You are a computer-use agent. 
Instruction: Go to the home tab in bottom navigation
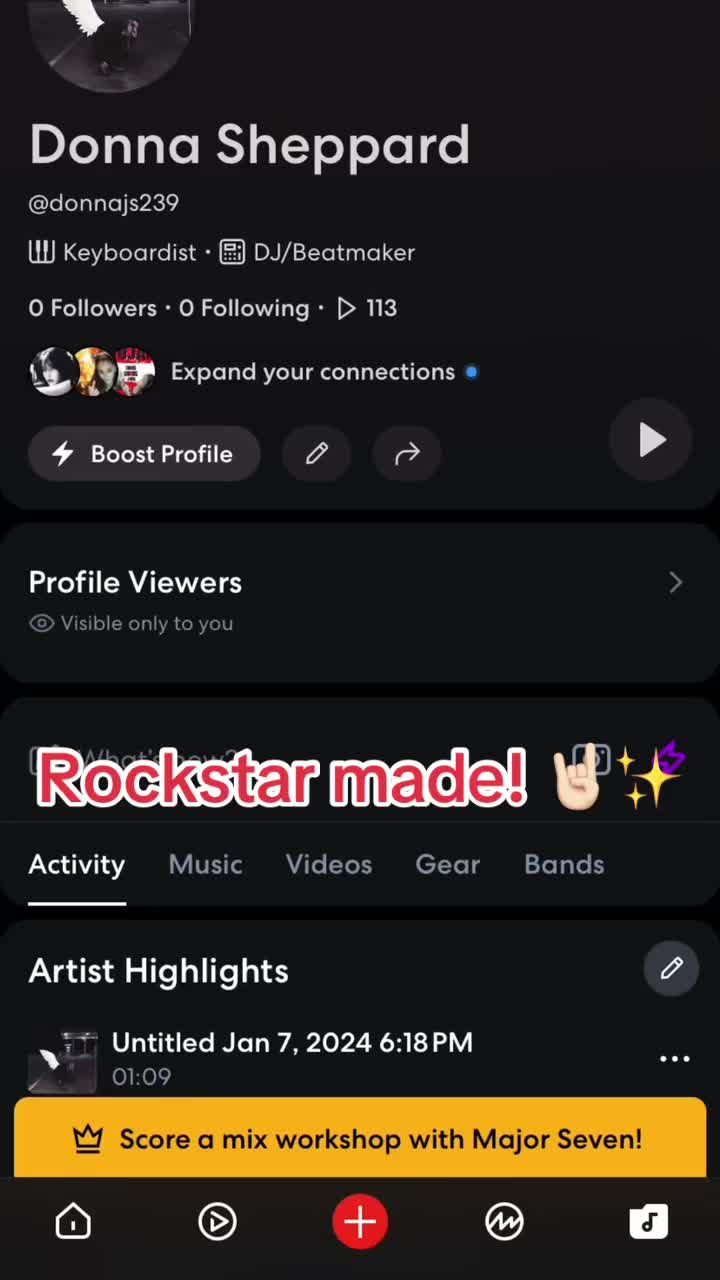[73, 1221]
